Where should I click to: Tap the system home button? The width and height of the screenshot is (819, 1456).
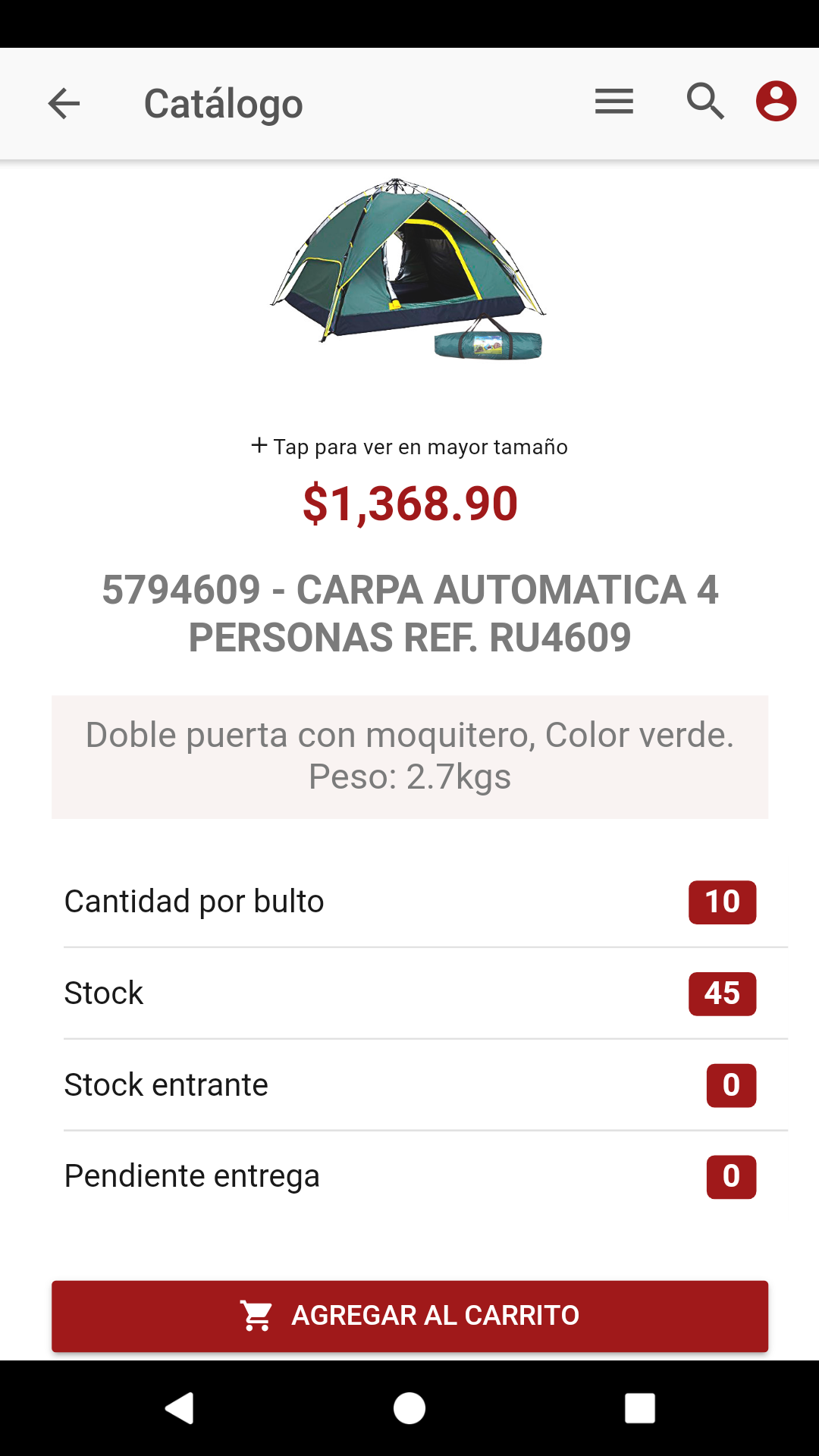409,1408
